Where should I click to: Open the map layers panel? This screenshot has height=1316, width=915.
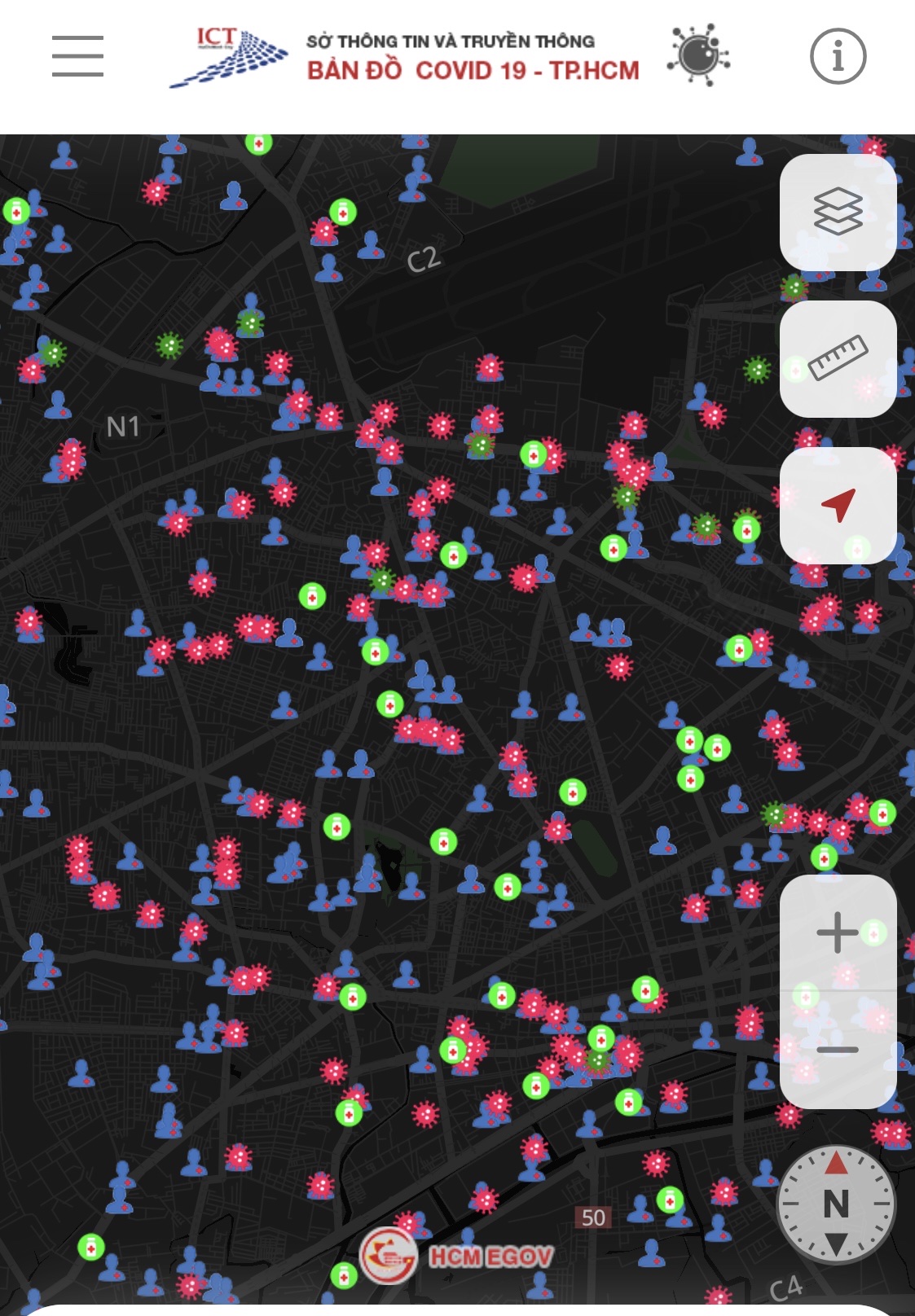(x=838, y=212)
